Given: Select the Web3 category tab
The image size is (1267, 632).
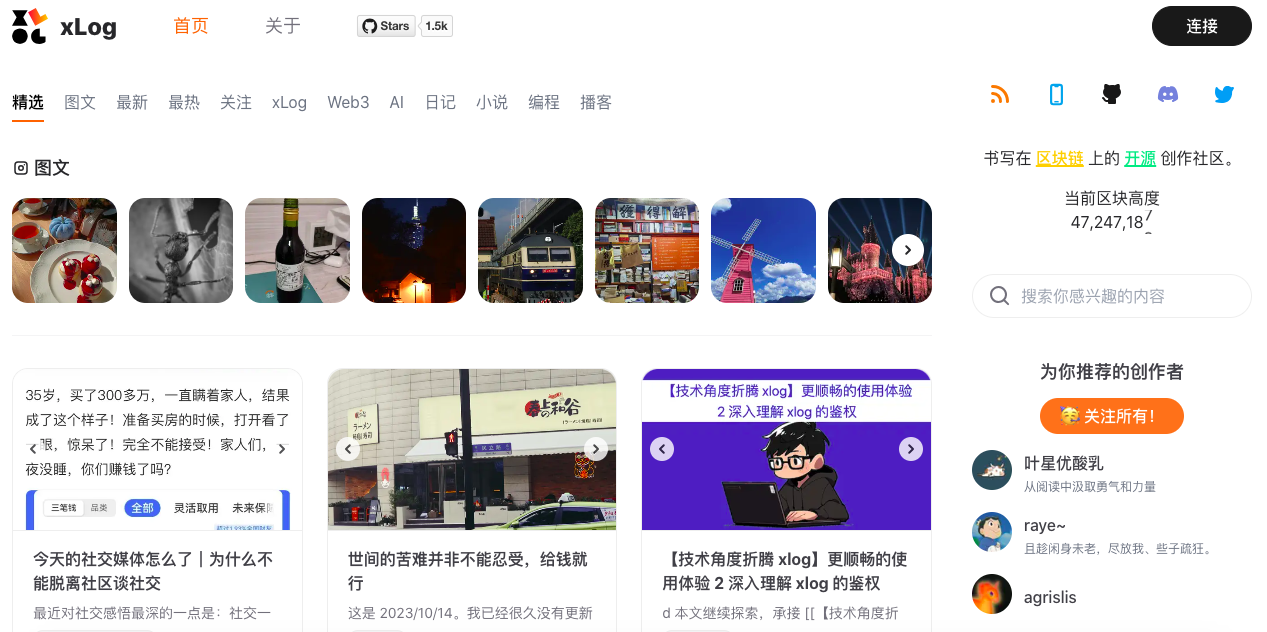Looking at the screenshot, I should coord(348,102).
